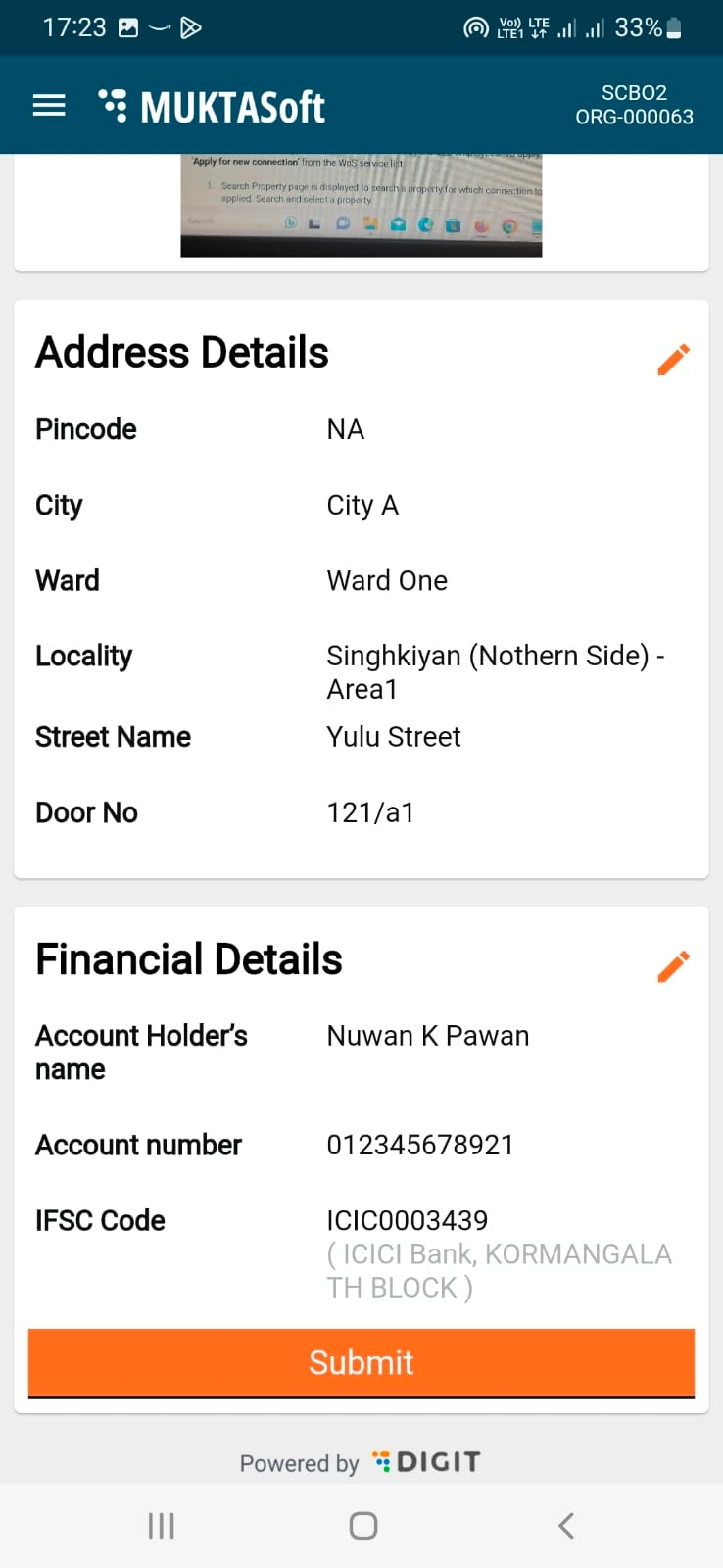723x1568 pixels.
Task: Edit the Address Details section
Action: pos(673,360)
